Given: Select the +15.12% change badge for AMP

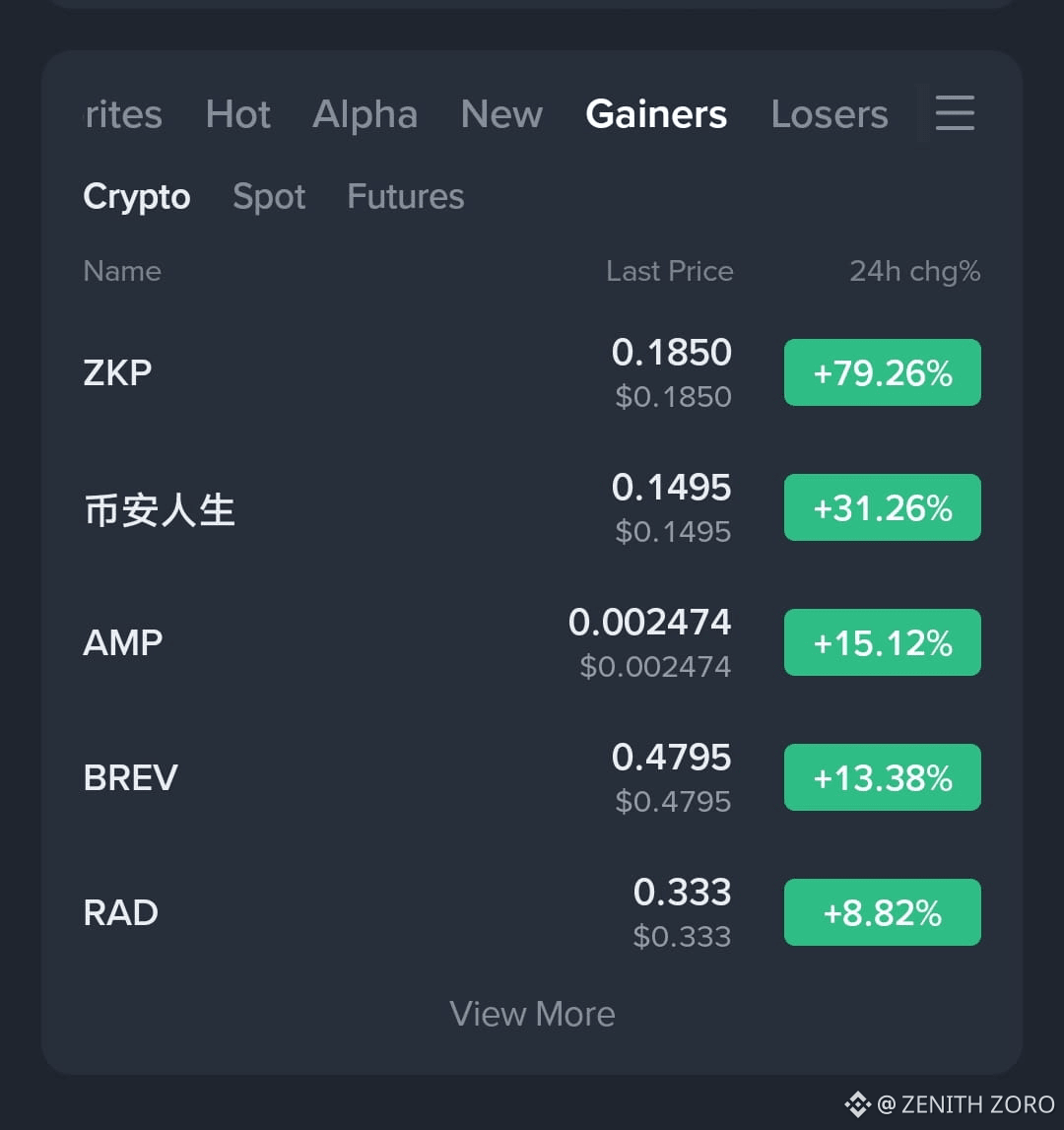Looking at the screenshot, I should [882, 642].
